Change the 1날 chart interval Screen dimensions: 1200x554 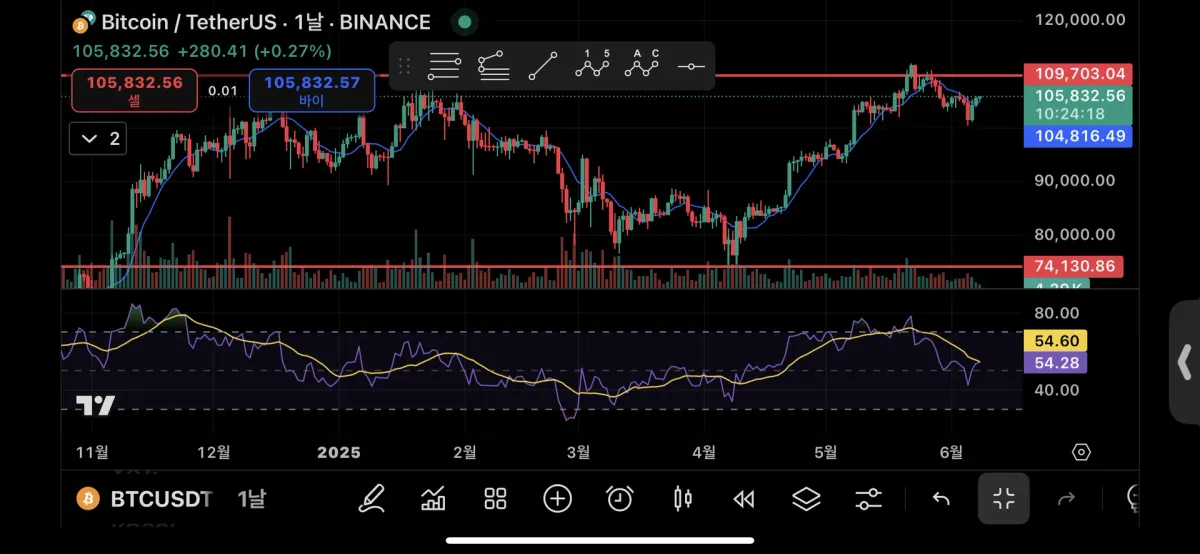click(252, 498)
